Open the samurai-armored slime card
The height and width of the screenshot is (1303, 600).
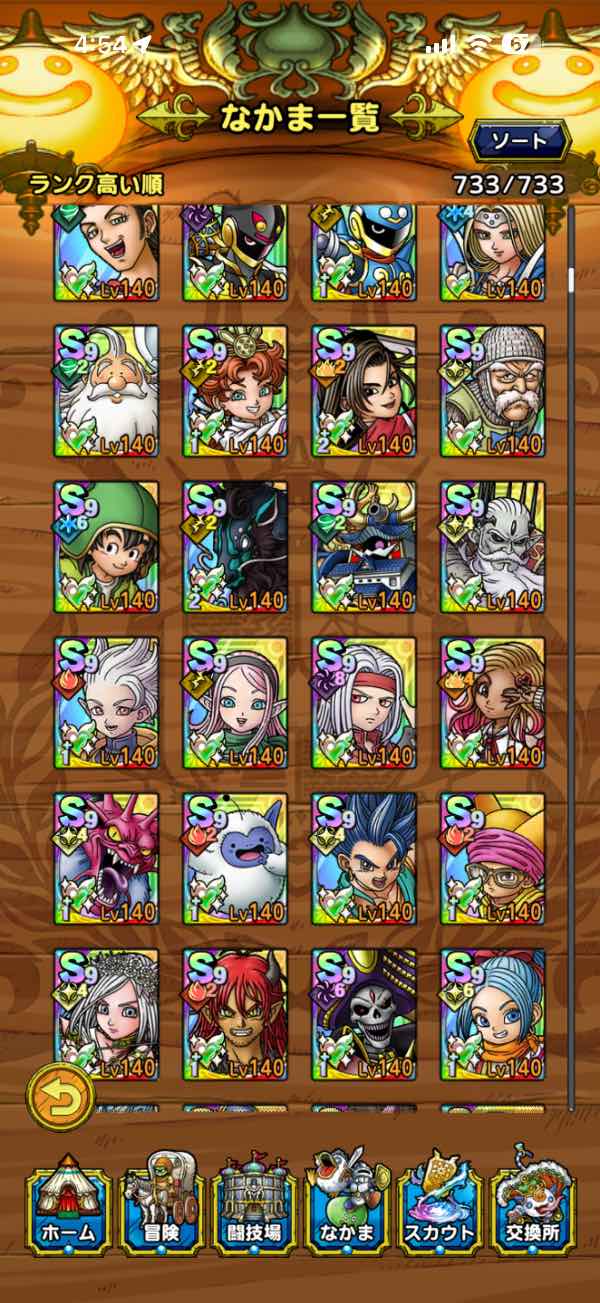tap(365, 548)
